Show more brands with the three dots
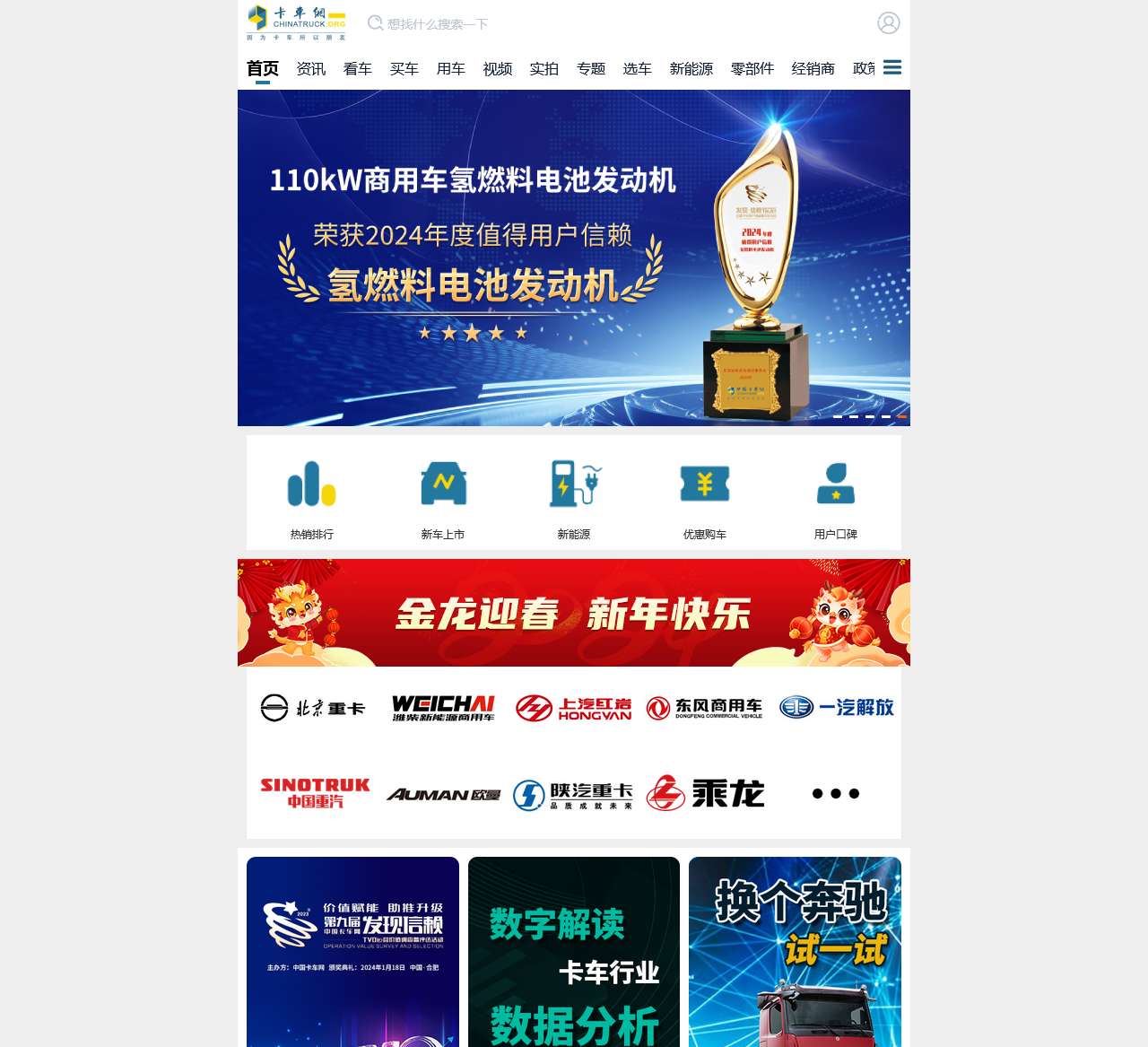The width and height of the screenshot is (1148, 1047). (x=835, y=793)
